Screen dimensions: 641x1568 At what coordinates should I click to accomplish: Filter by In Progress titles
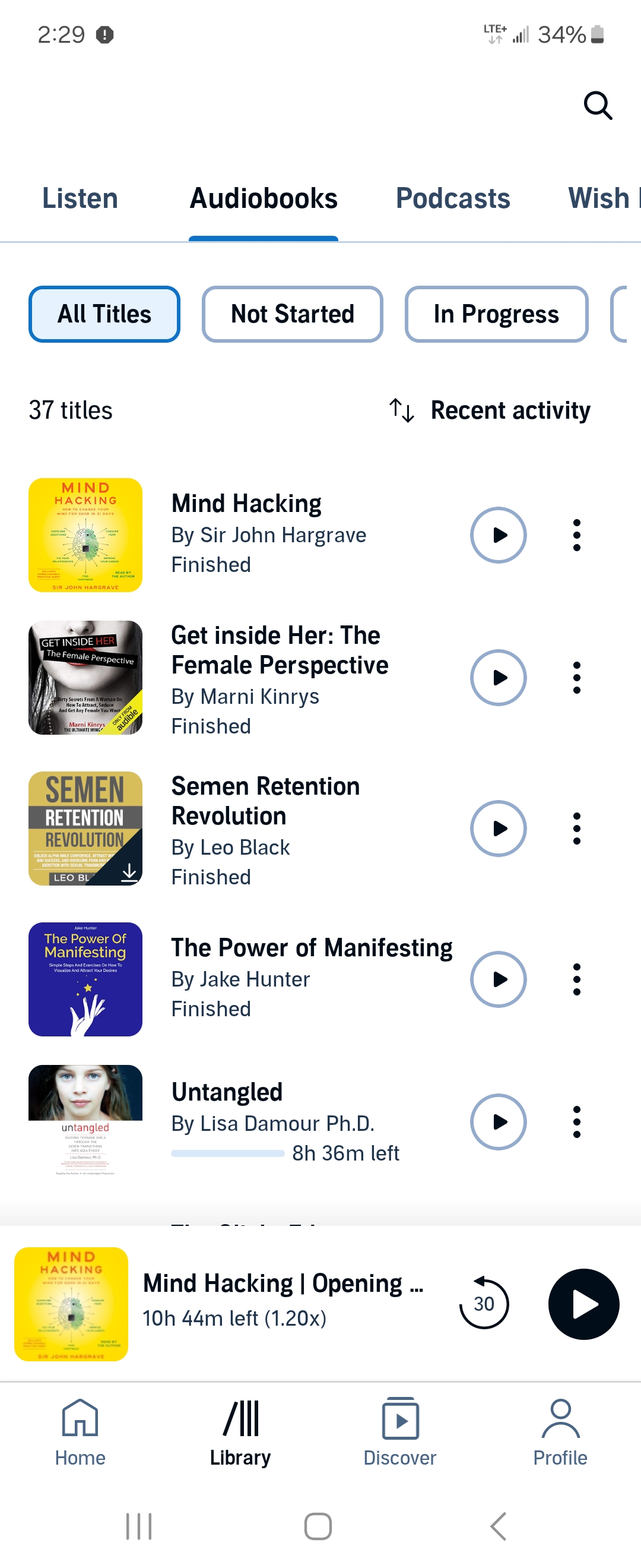point(496,314)
